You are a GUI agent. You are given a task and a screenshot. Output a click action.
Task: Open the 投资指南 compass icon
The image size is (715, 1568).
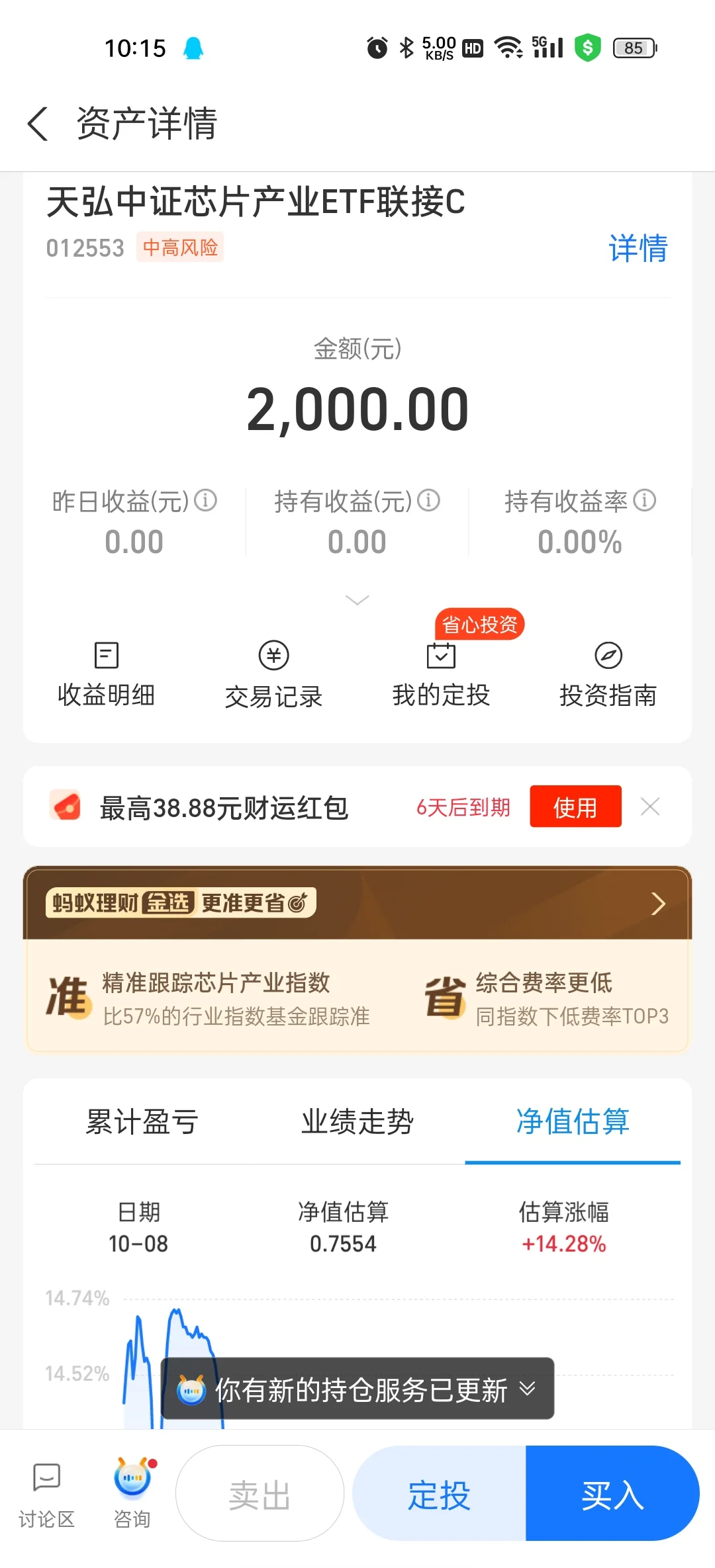point(608,656)
